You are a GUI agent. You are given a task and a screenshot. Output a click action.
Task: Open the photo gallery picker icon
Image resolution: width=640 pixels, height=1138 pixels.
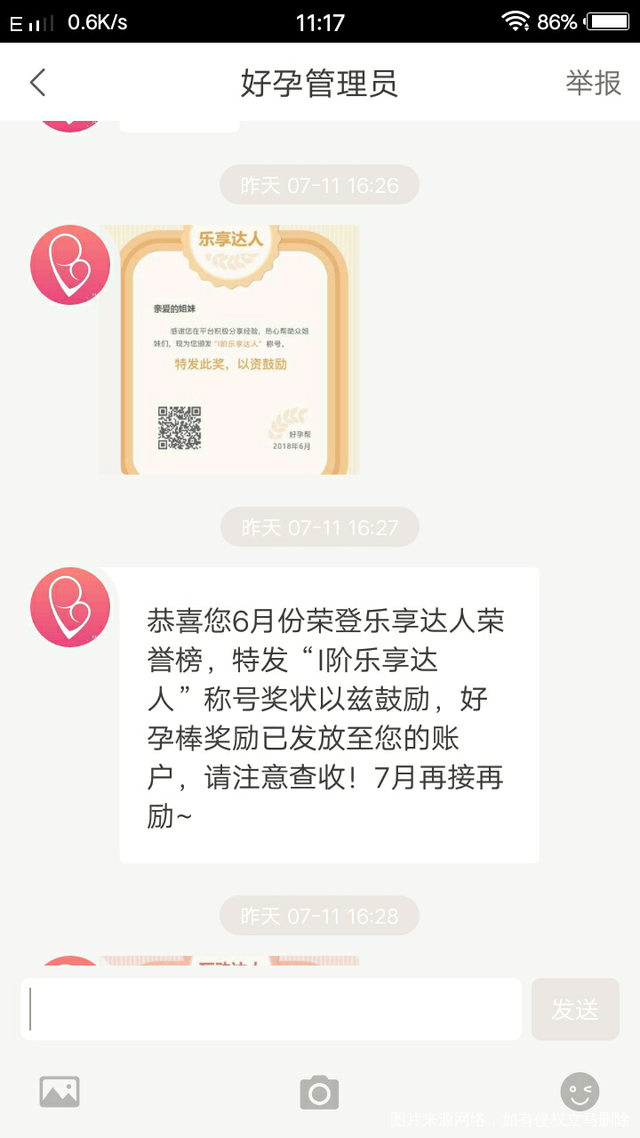[59, 1091]
